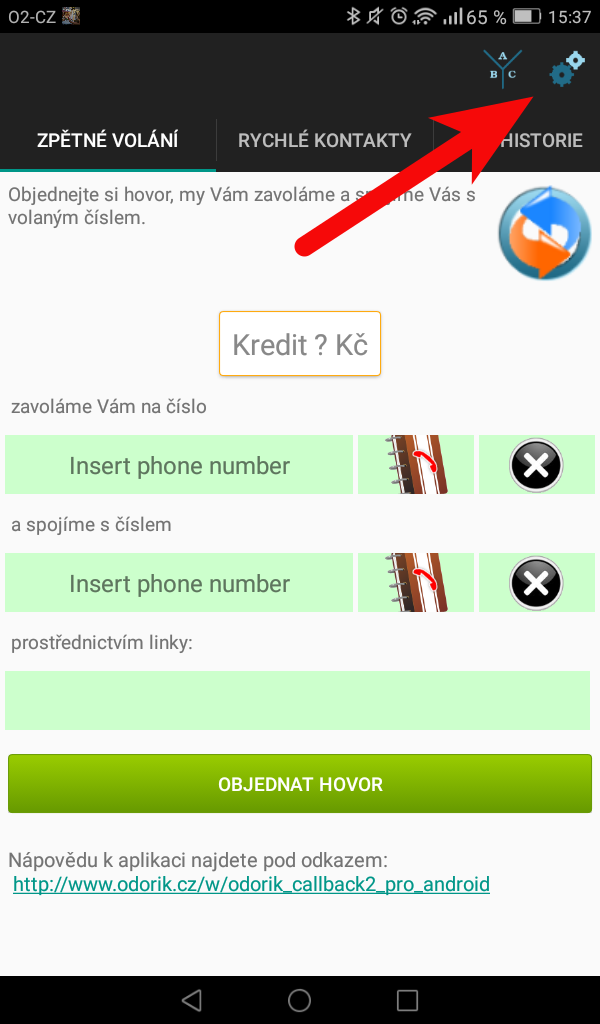Go back using the system back button
The image size is (600, 1024).
point(192,1000)
